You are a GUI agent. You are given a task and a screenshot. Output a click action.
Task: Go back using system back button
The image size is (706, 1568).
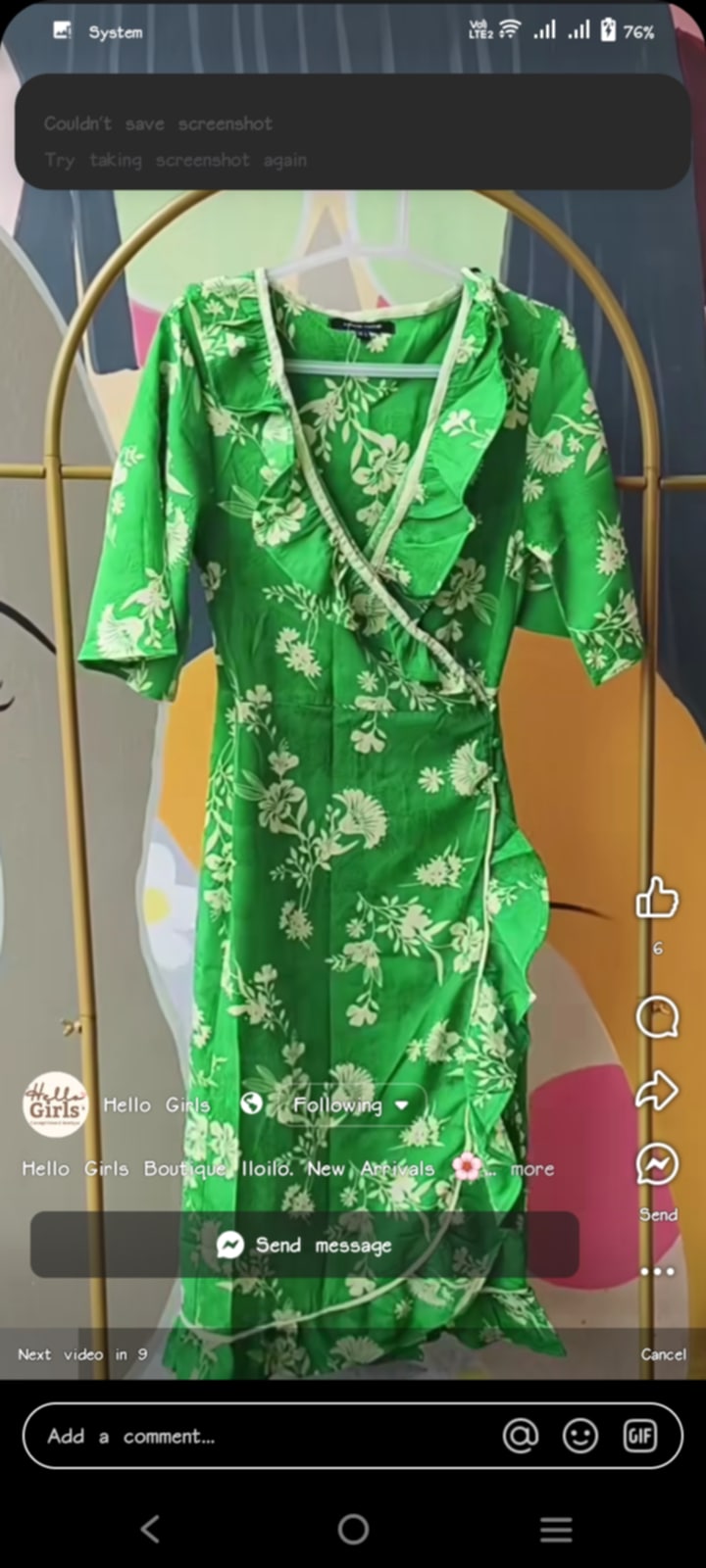point(150,1528)
